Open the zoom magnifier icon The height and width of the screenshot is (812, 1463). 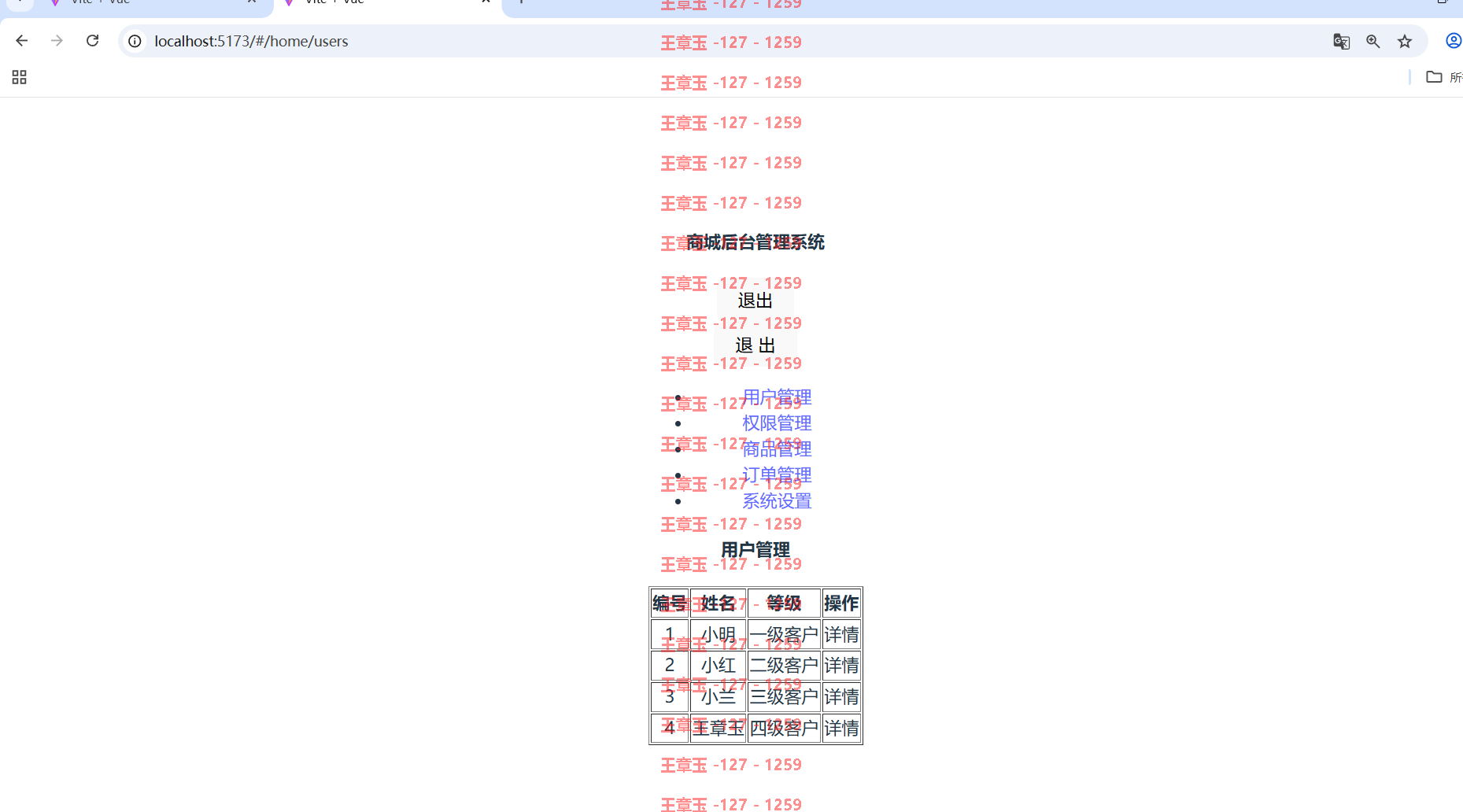coord(1372,42)
